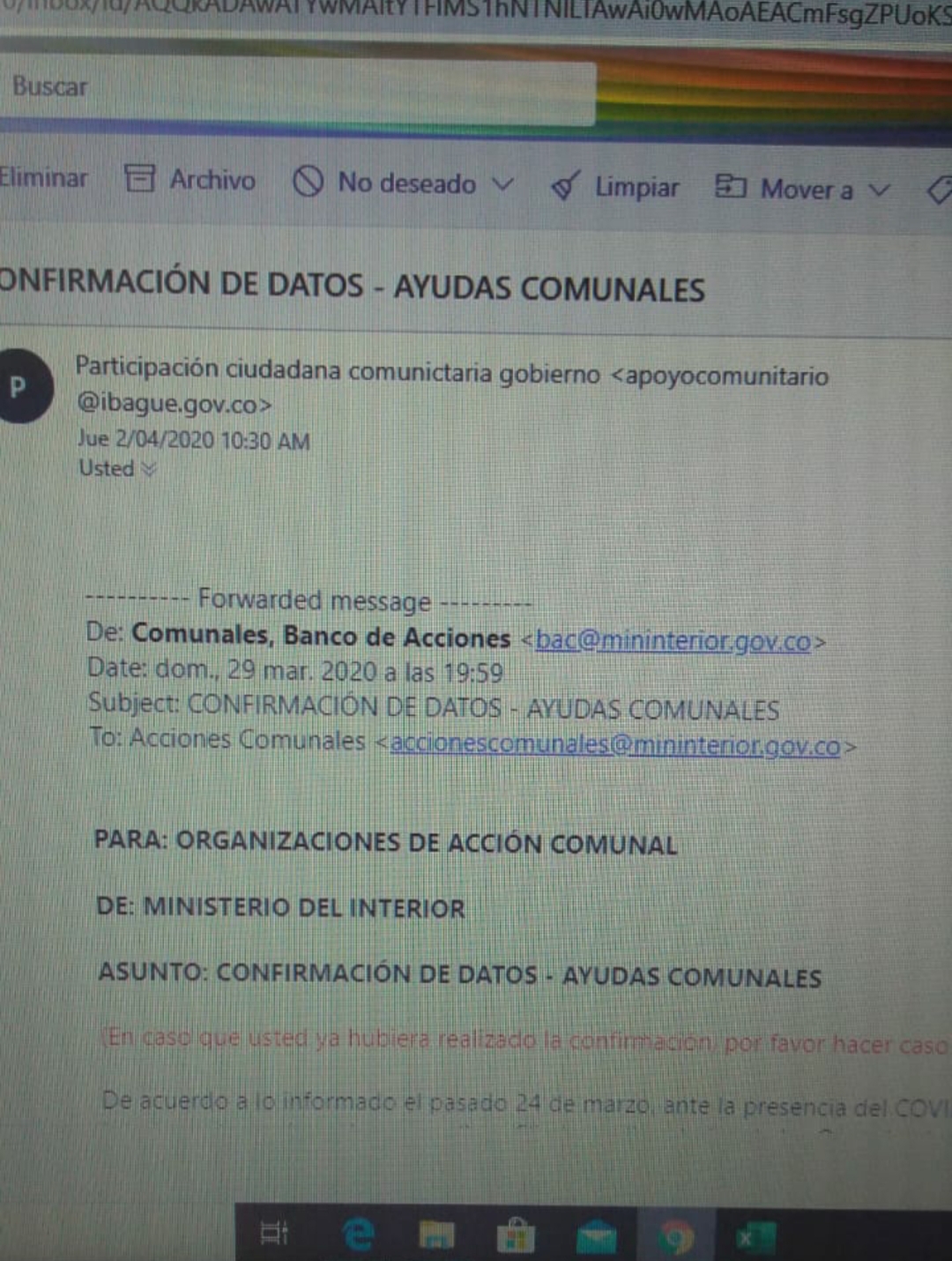Image resolution: width=952 pixels, height=1261 pixels.
Task: Open the Mover a menu
Action: [802, 189]
